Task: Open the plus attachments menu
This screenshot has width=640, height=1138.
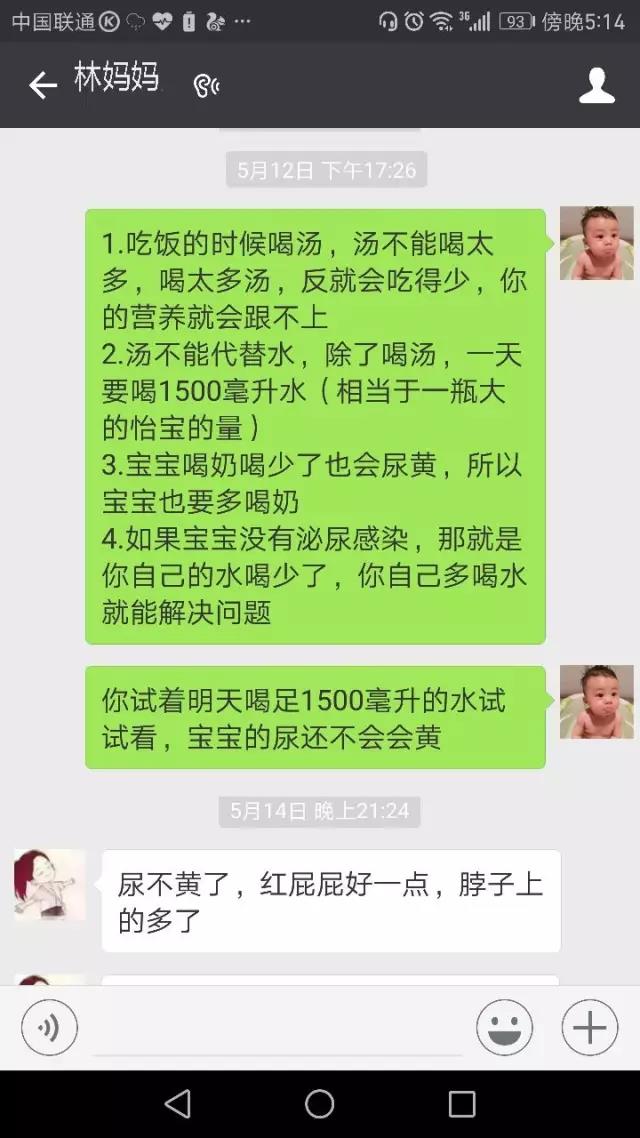Action: tap(589, 1027)
